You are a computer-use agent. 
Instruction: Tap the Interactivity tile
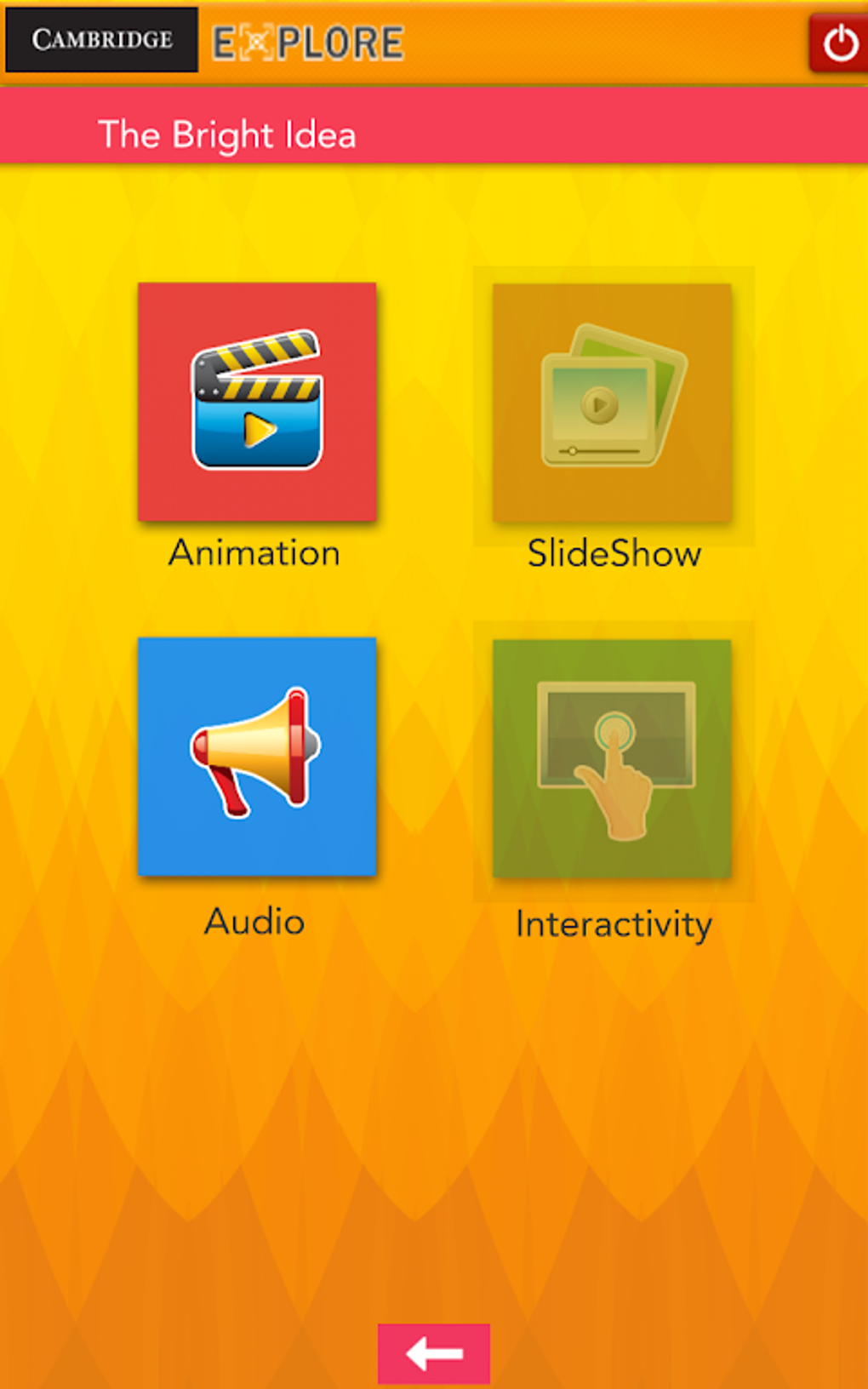pos(612,757)
